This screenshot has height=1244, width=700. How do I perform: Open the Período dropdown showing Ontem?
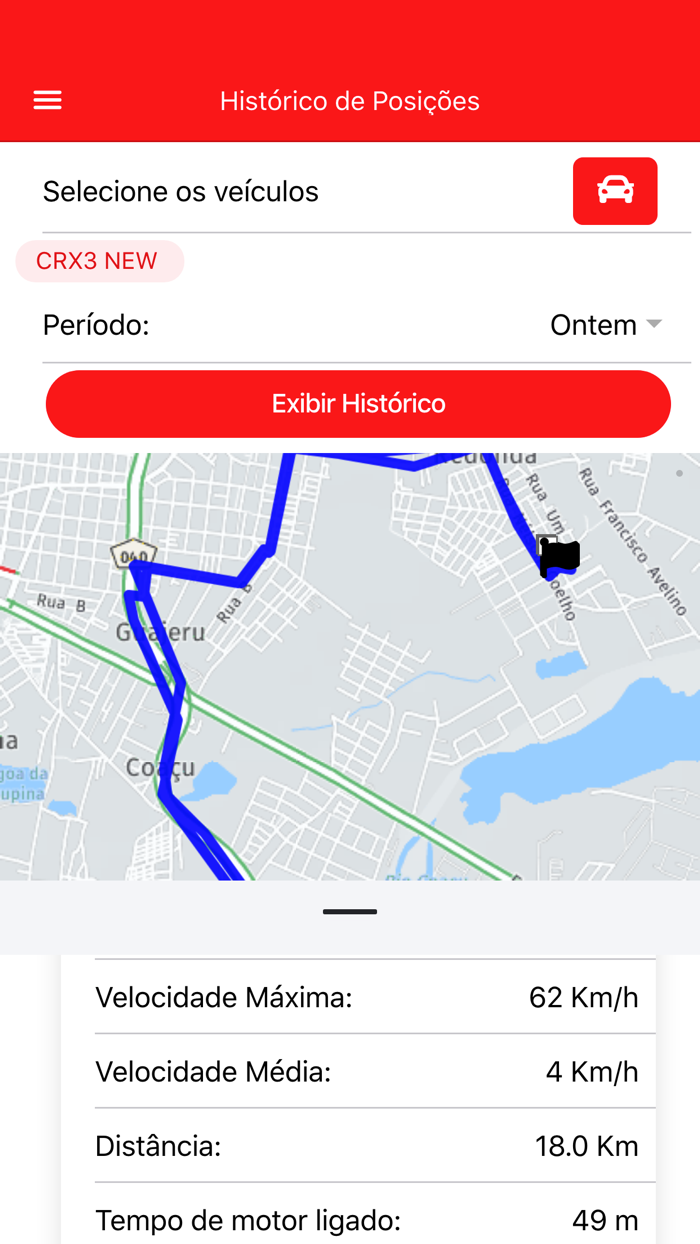(606, 325)
